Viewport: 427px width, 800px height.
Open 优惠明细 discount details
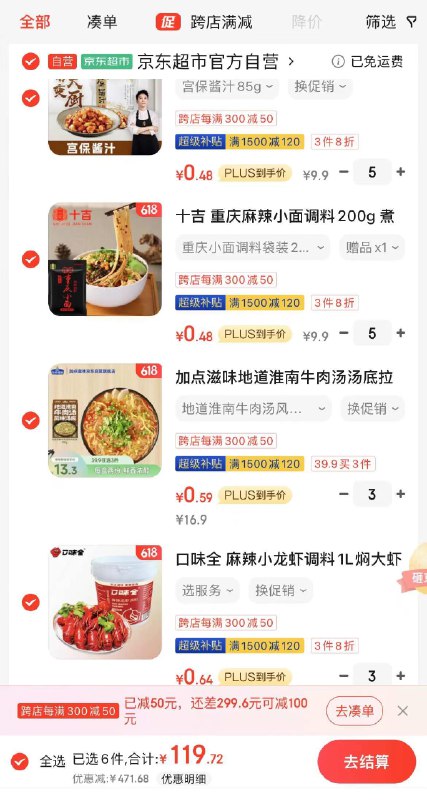pyautogui.click(x=183, y=779)
